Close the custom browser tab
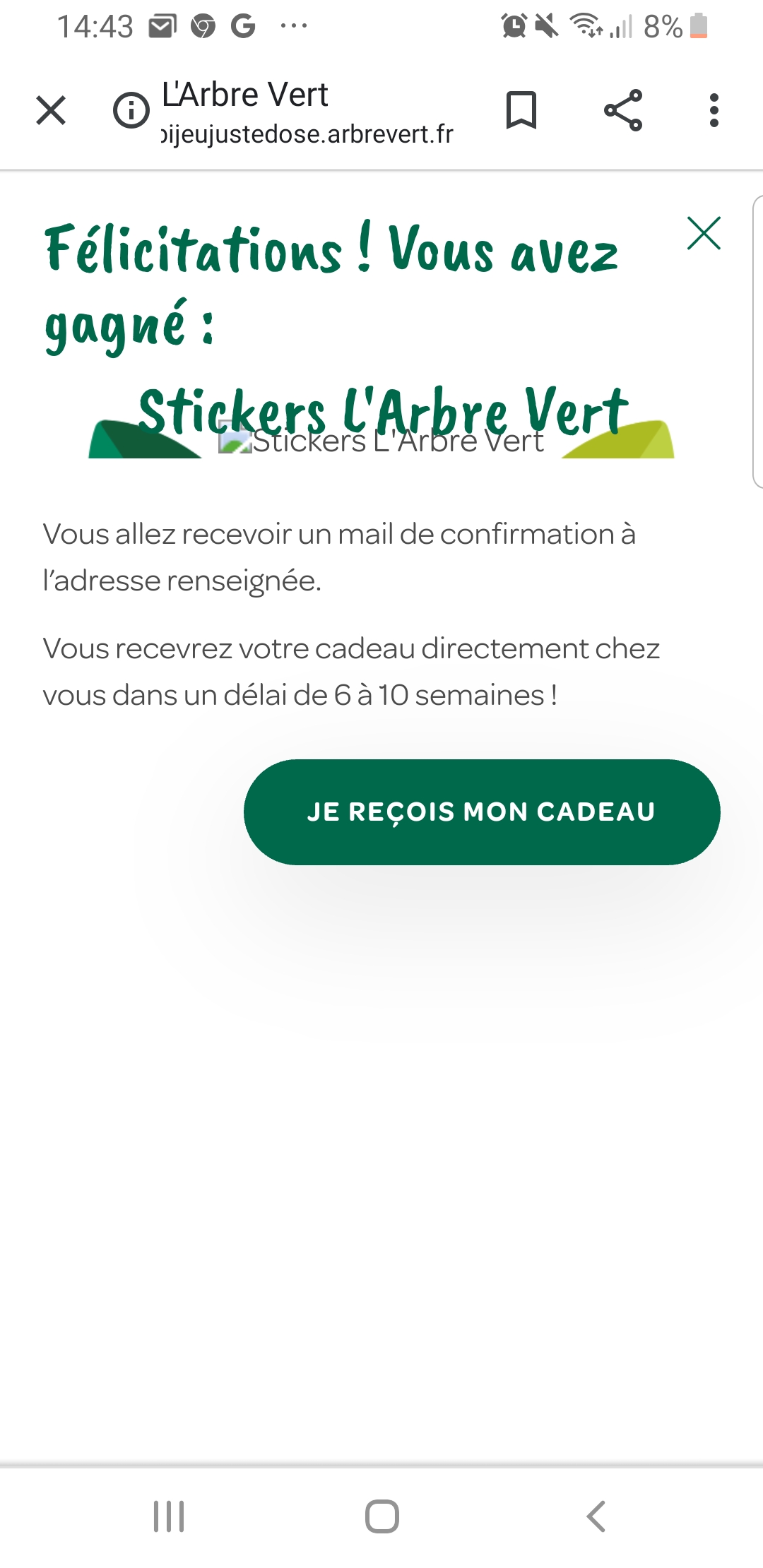The height and width of the screenshot is (1568, 763). click(x=51, y=110)
